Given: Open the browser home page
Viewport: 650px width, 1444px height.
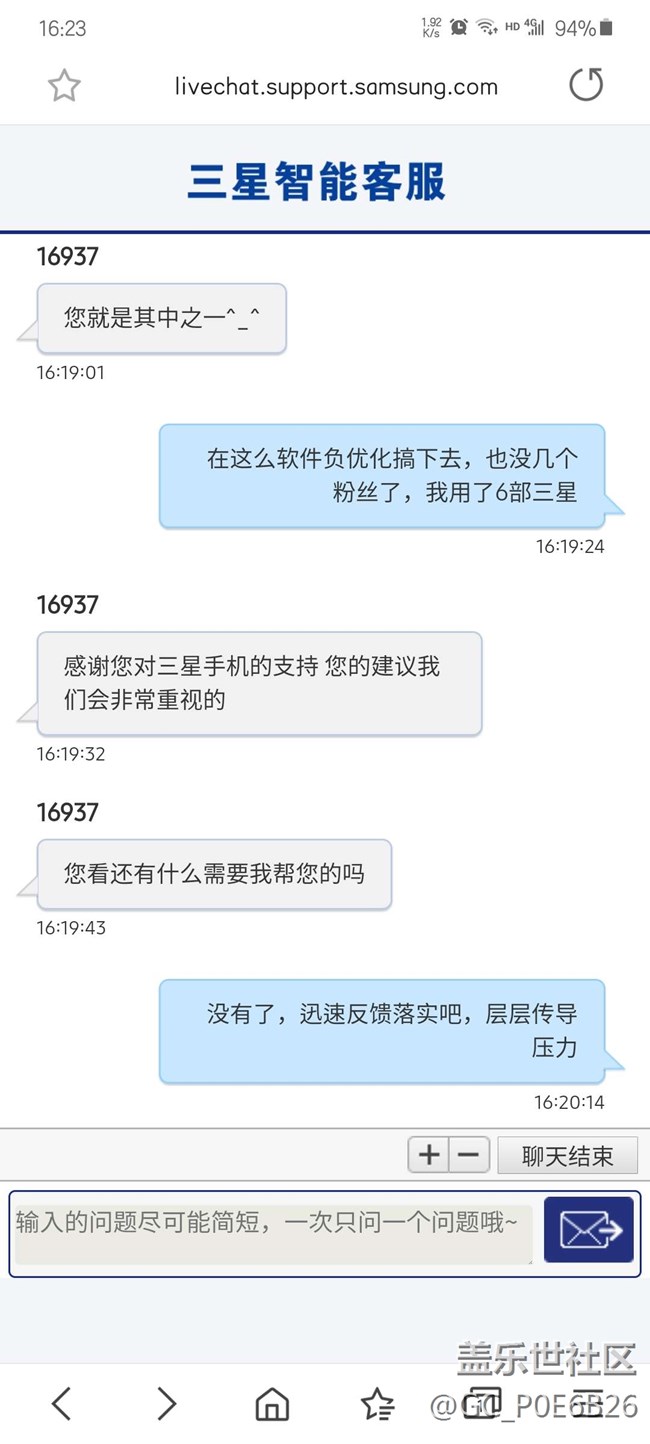Looking at the screenshot, I should (x=272, y=1404).
